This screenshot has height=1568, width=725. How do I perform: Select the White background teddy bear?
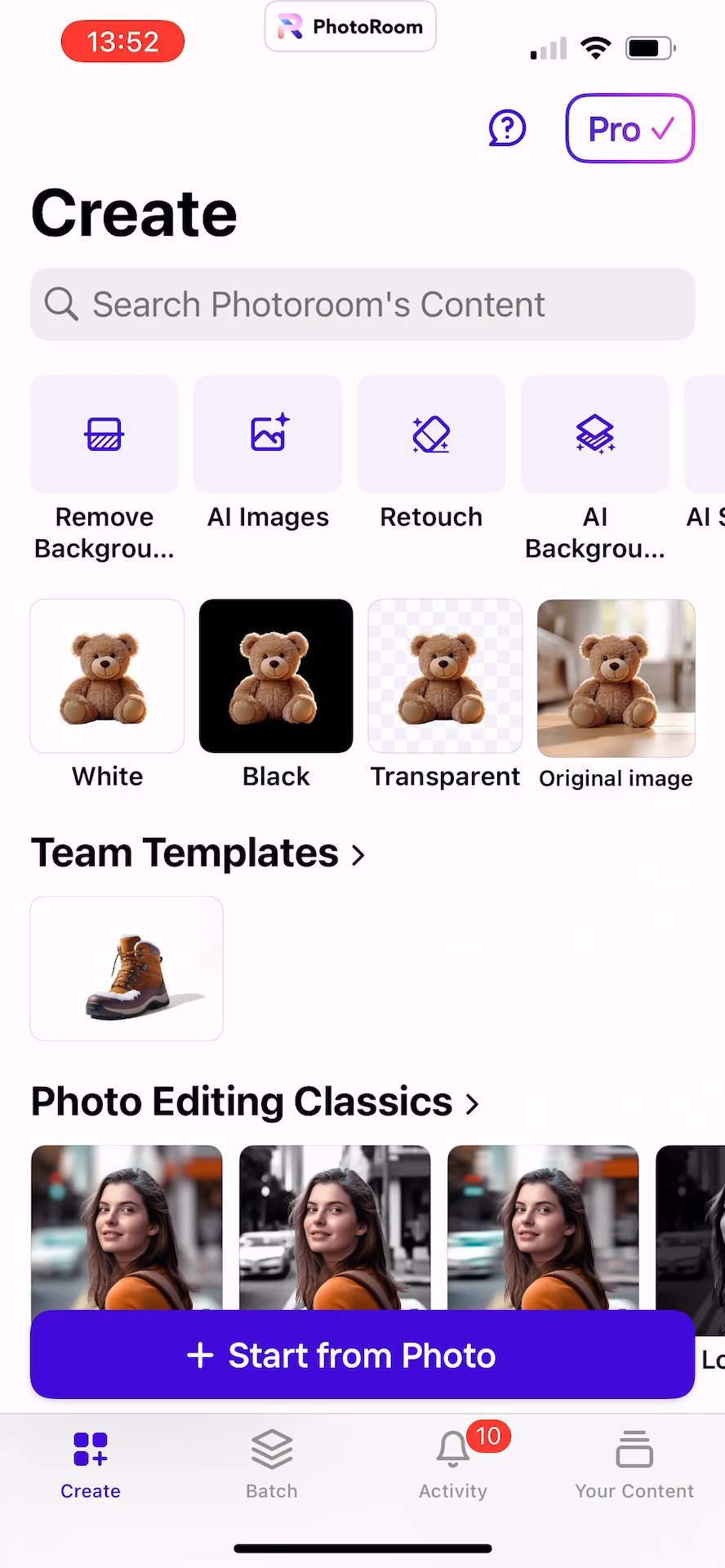click(107, 676)
